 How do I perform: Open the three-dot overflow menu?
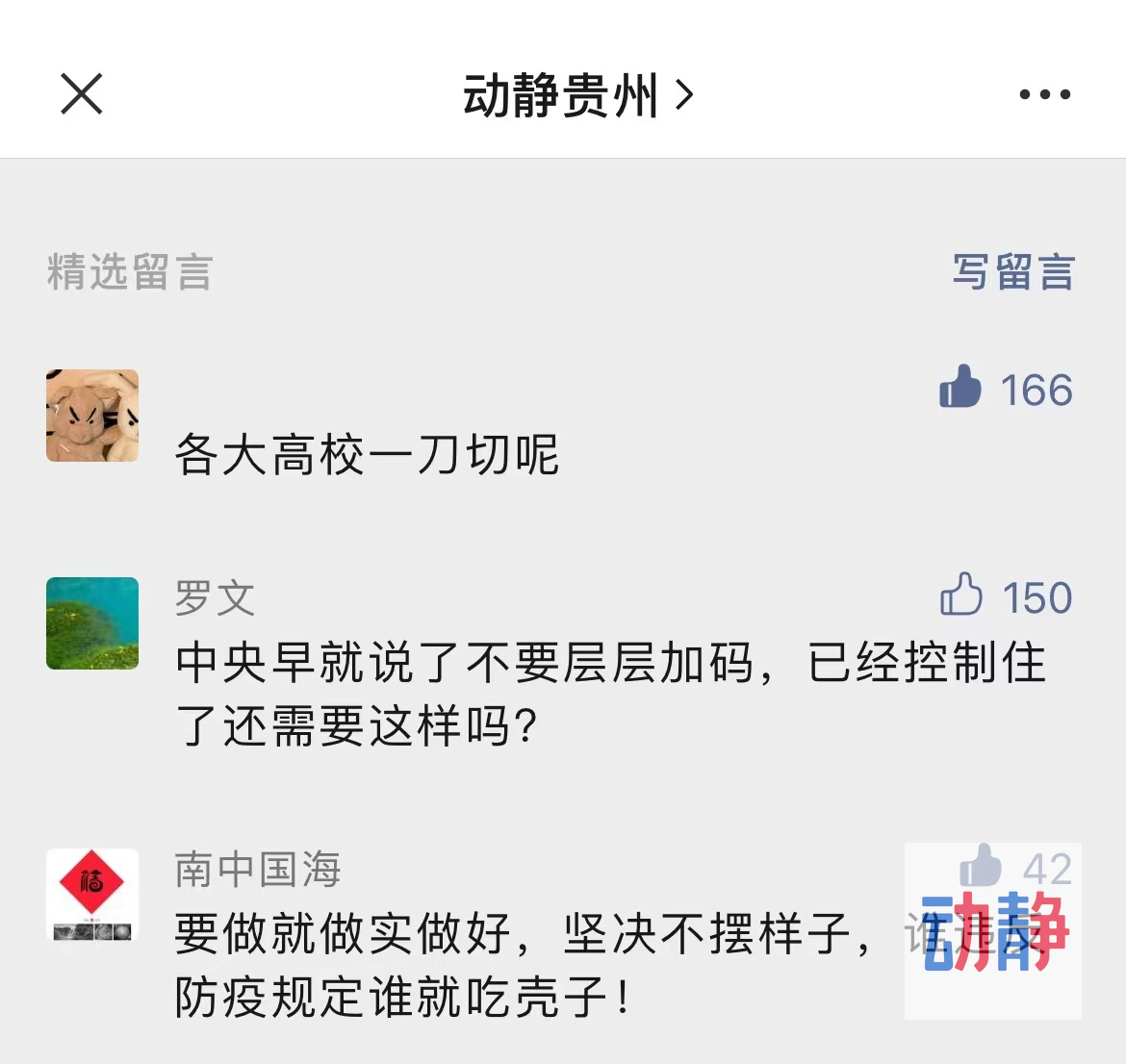tap(1044, 94)
